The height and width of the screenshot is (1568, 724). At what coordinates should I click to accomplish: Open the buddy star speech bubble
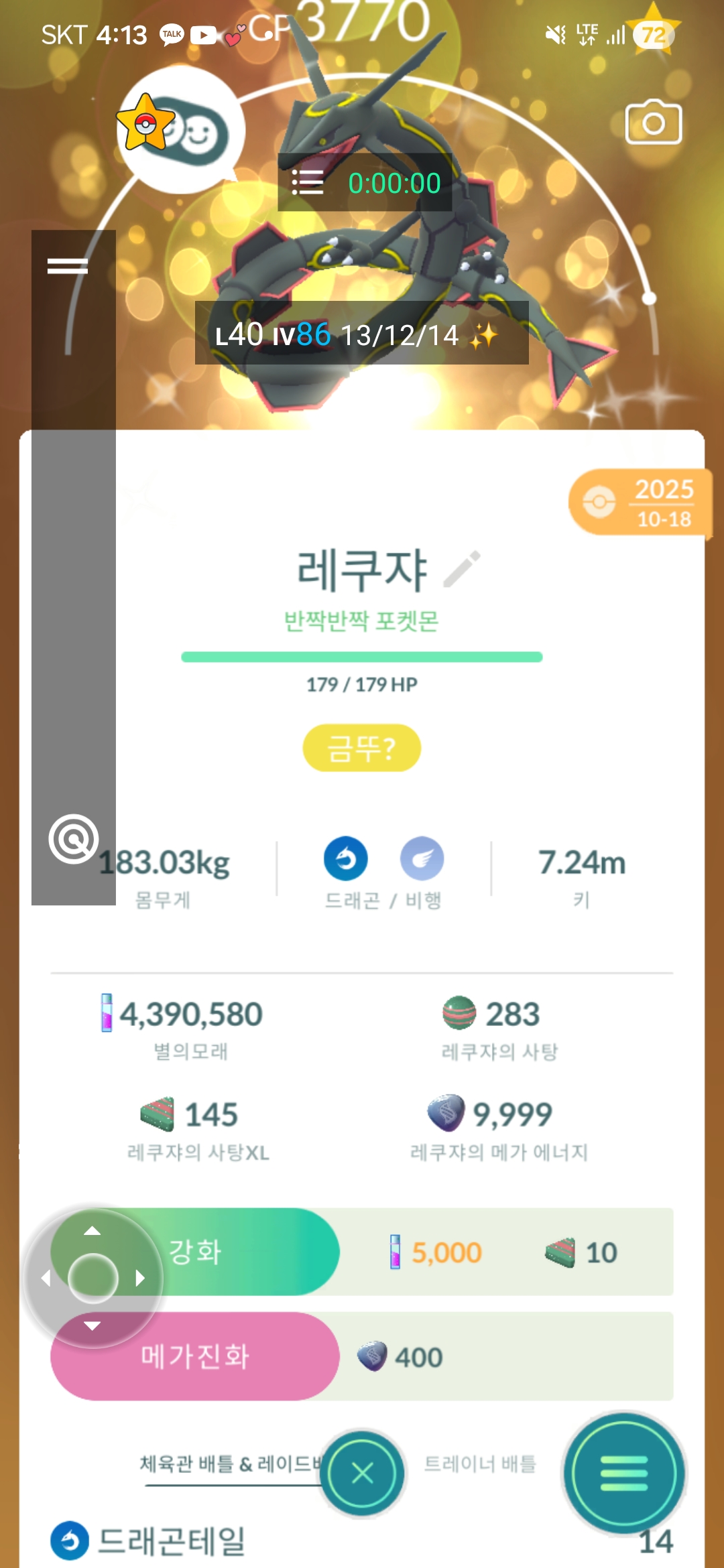click(181, 129)
